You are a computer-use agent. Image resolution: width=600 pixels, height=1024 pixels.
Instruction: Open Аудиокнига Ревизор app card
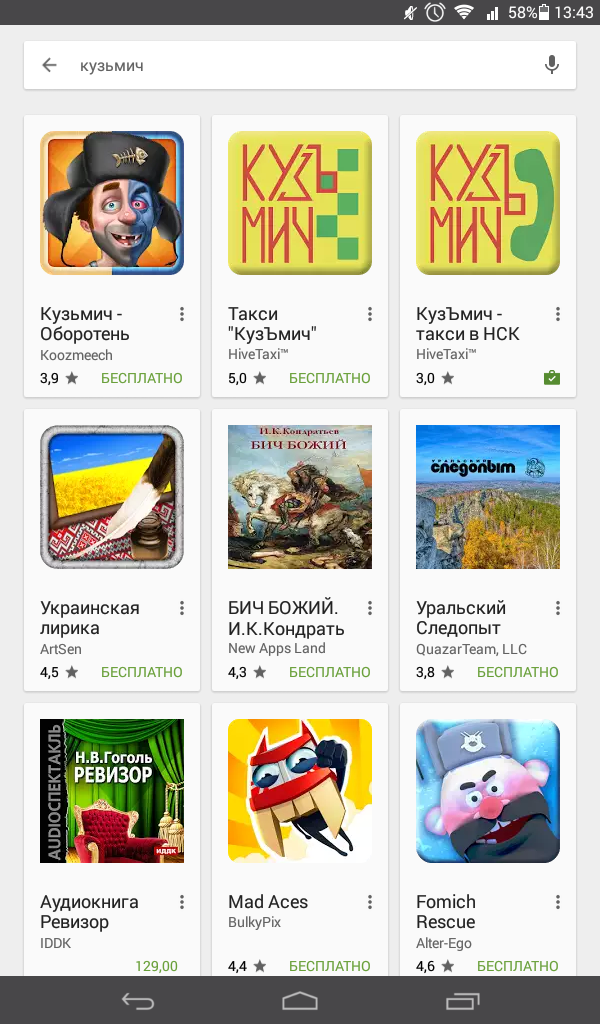(111, 792)
